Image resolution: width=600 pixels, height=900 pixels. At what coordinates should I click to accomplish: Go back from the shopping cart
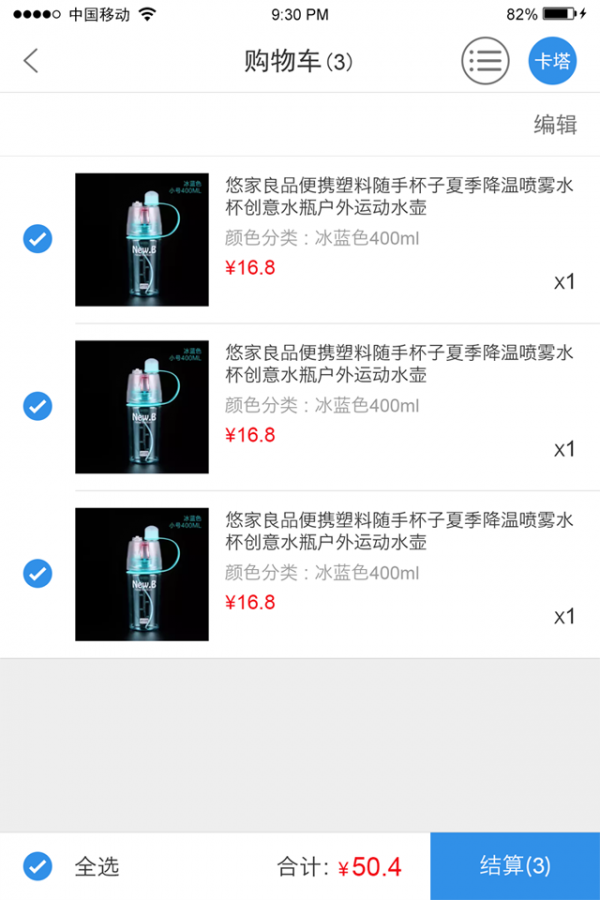[31, 60]
